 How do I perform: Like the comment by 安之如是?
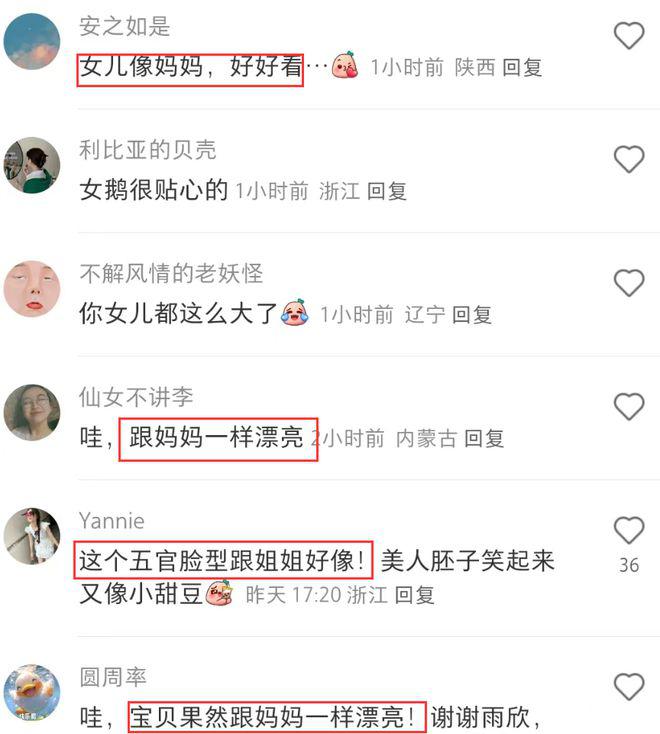[x=628, y=36]
